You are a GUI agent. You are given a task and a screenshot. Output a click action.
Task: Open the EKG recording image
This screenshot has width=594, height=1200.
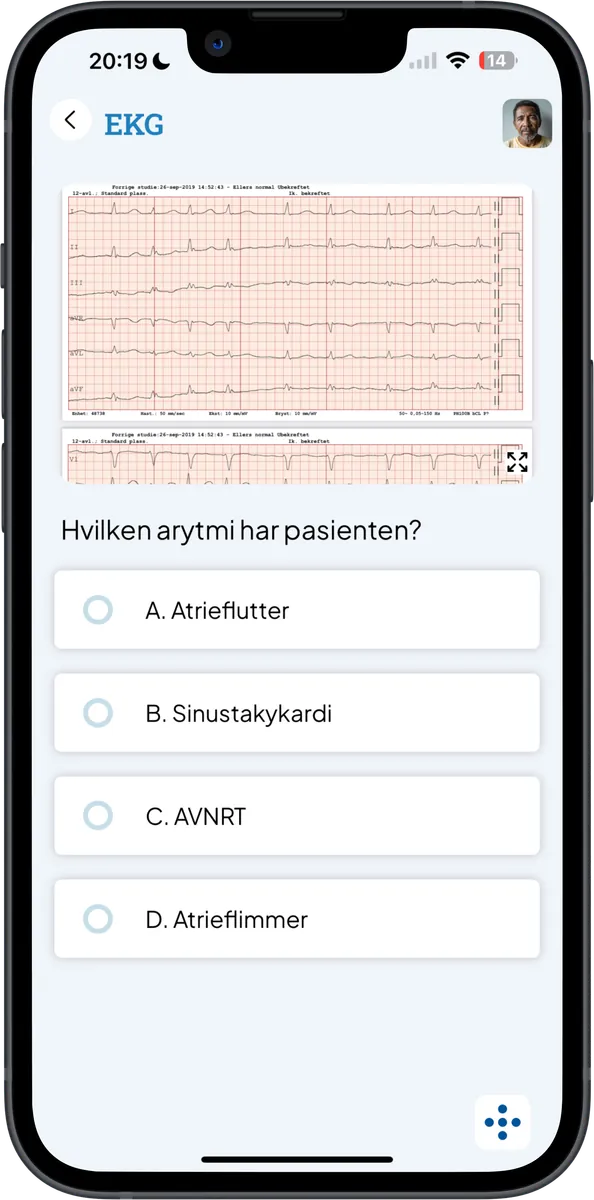(x=297, y=332)
